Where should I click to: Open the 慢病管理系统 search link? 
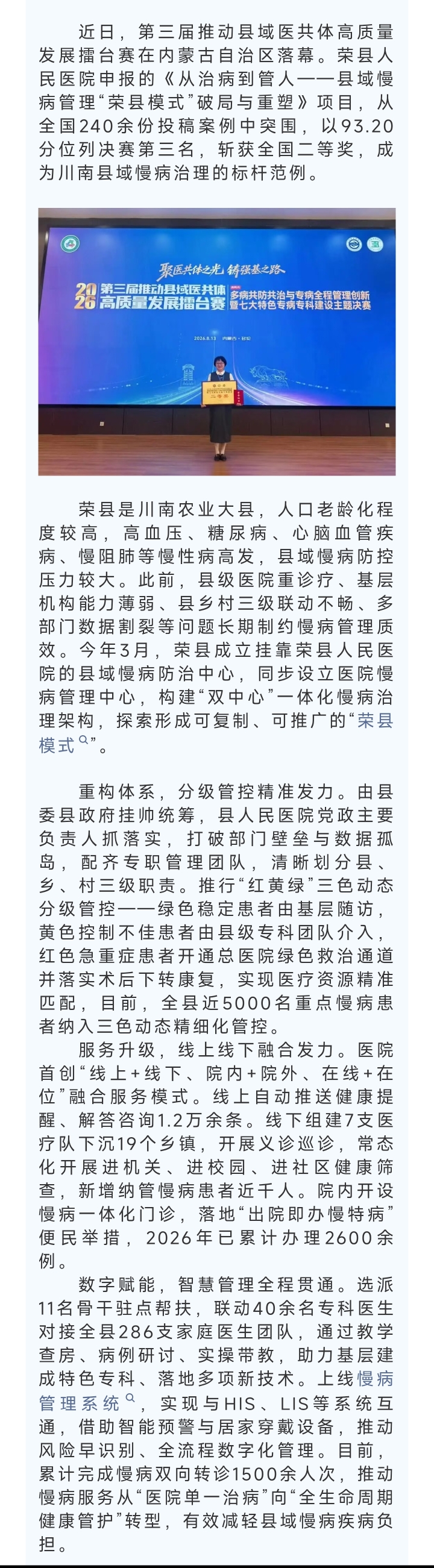85,1403
